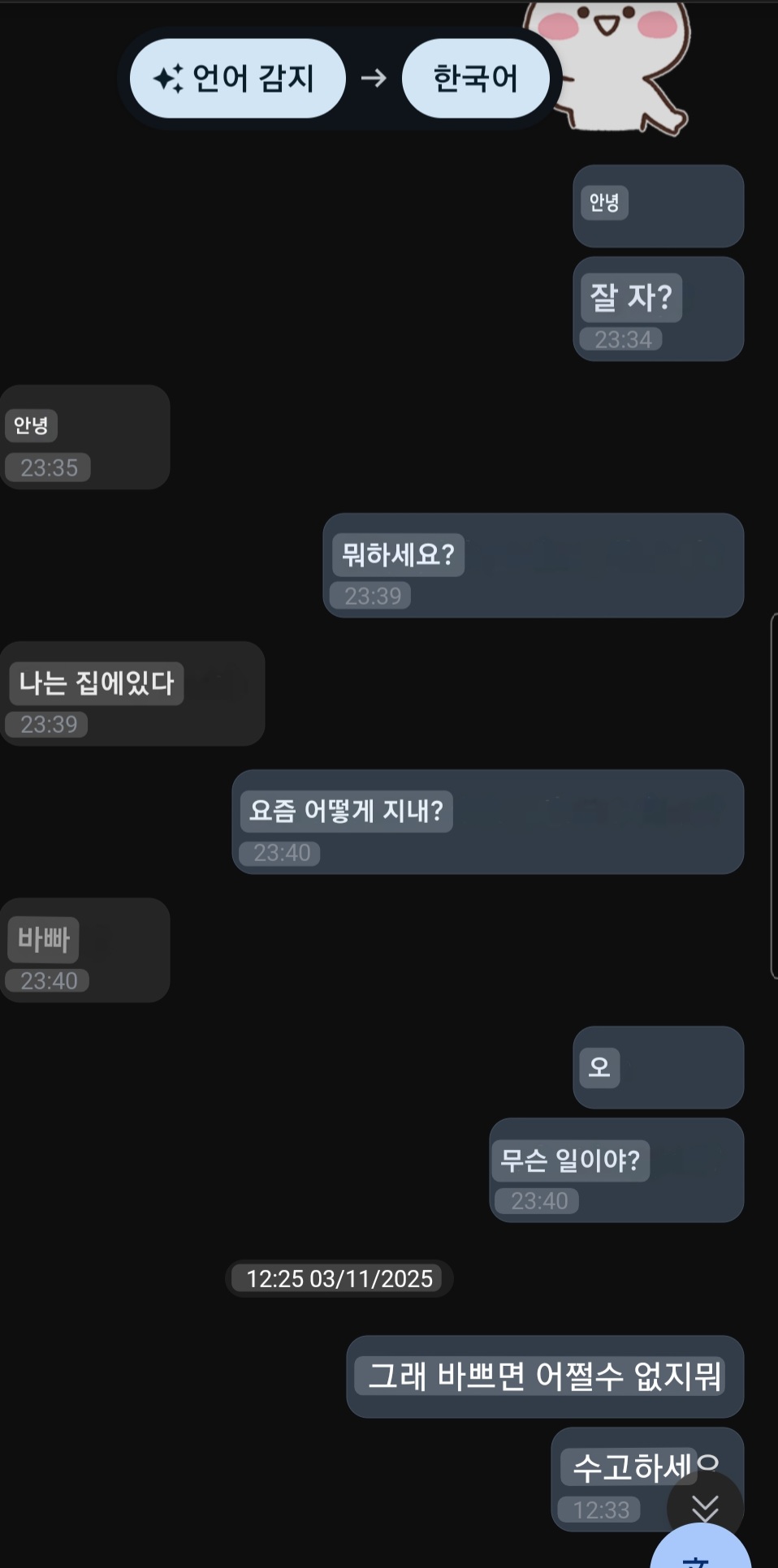Tap the blue floating translate button
Screen dimensions: 778x1568
coord(698,1552)
